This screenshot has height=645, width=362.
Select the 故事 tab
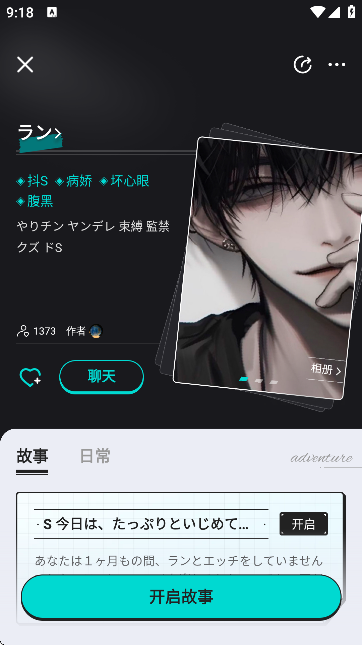click(32, 456)
